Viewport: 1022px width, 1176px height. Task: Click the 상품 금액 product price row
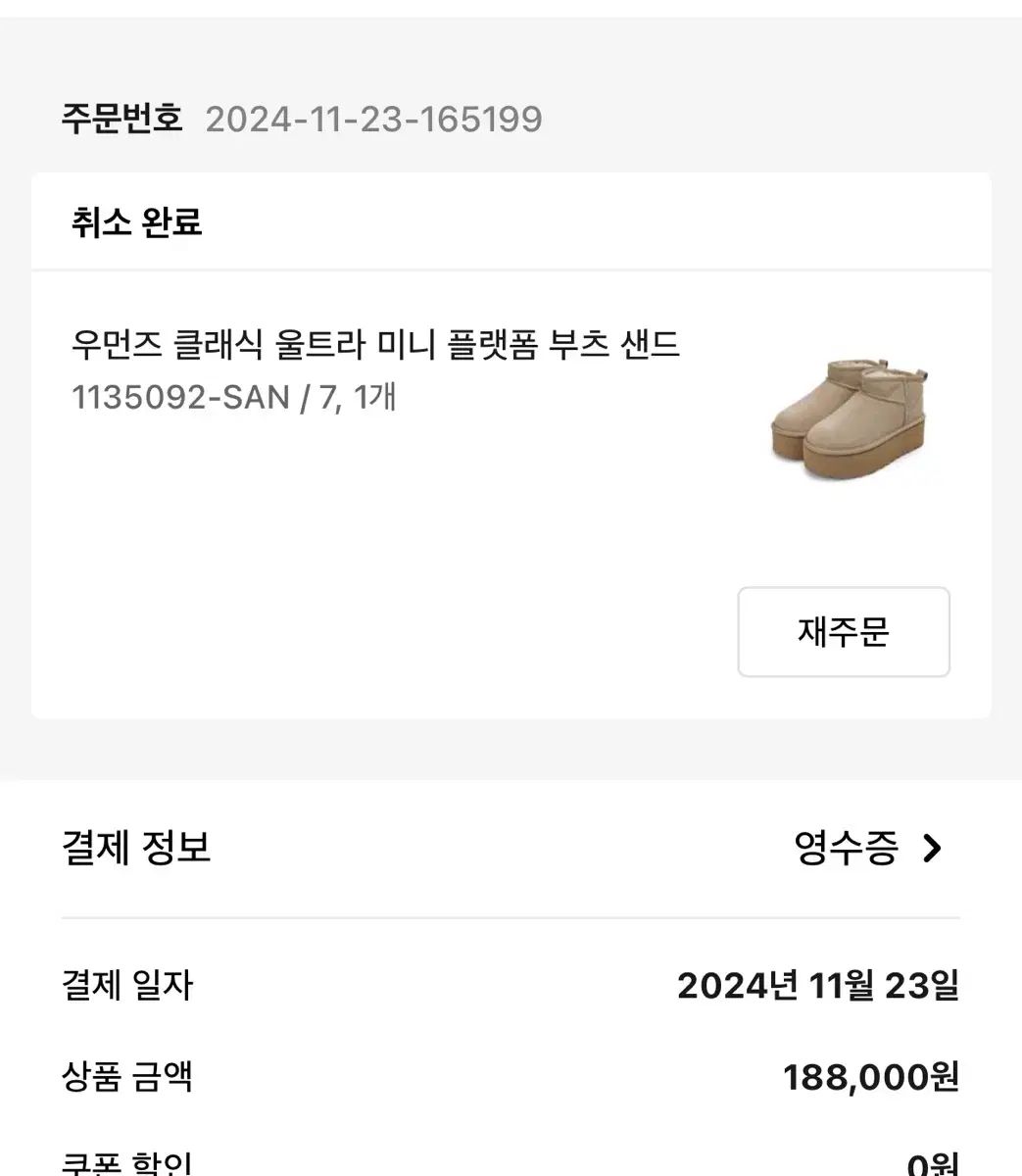[124, 1076]
